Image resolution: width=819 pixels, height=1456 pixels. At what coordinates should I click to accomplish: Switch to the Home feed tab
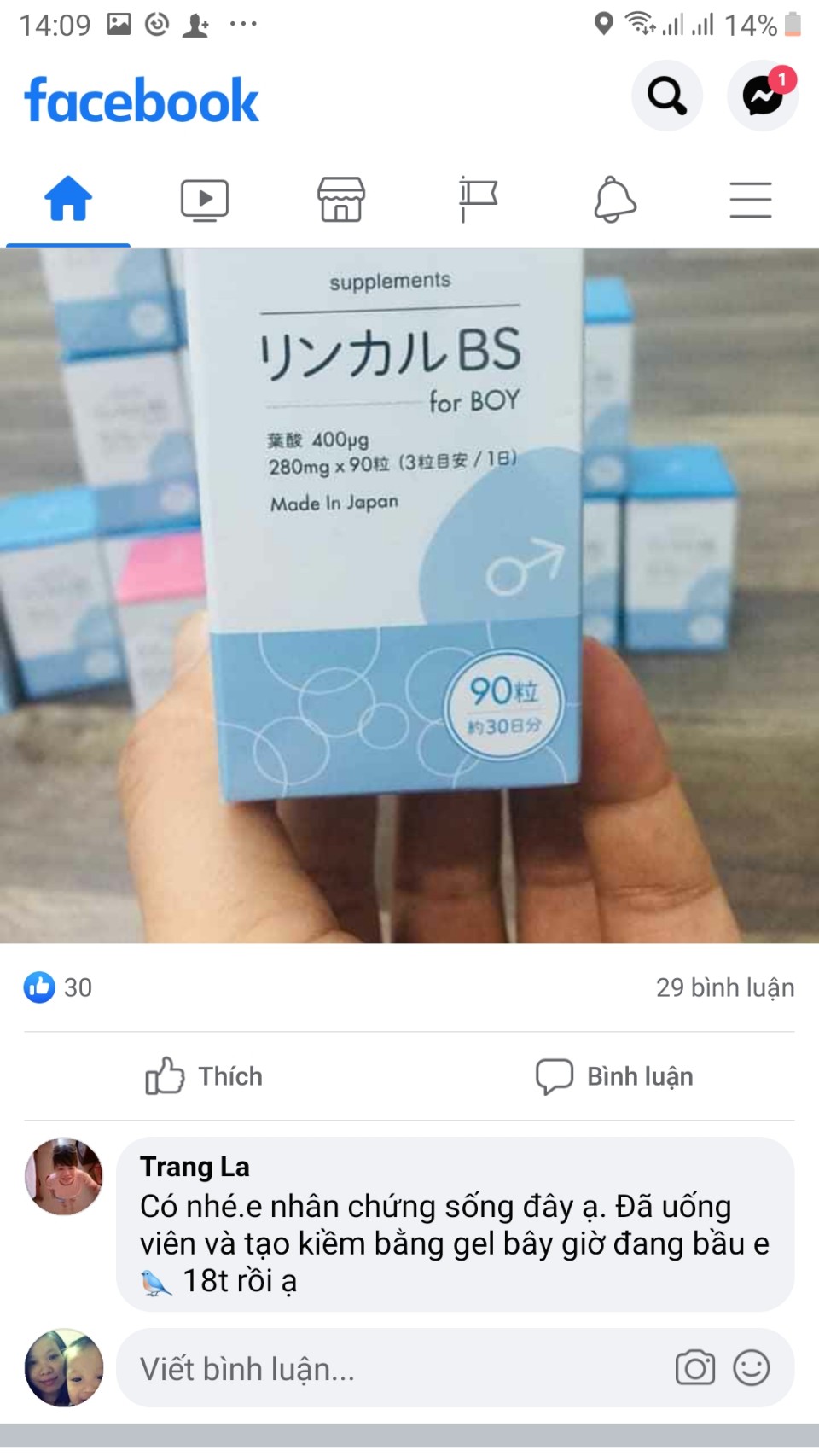[x=68, y=200]
